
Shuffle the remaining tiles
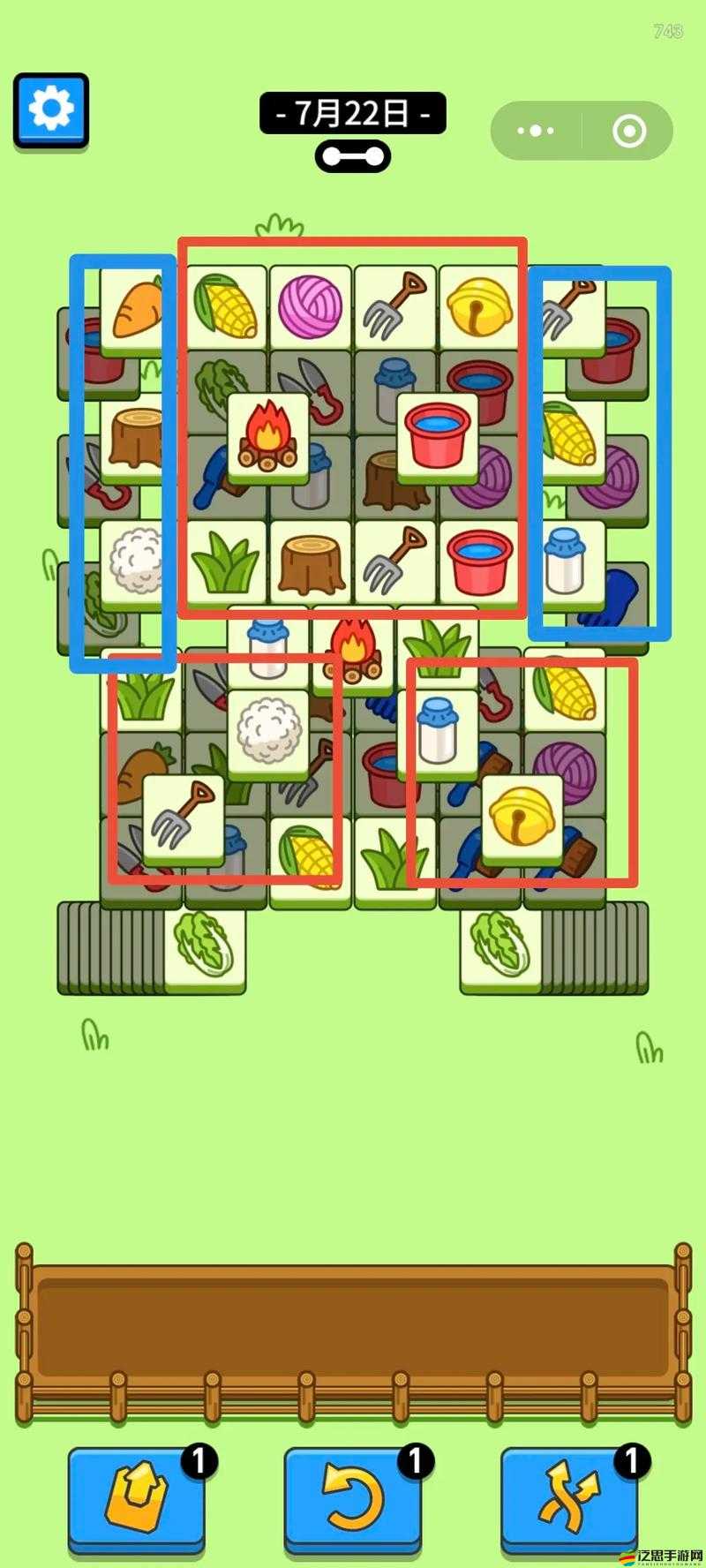(x=569, y=1496)
